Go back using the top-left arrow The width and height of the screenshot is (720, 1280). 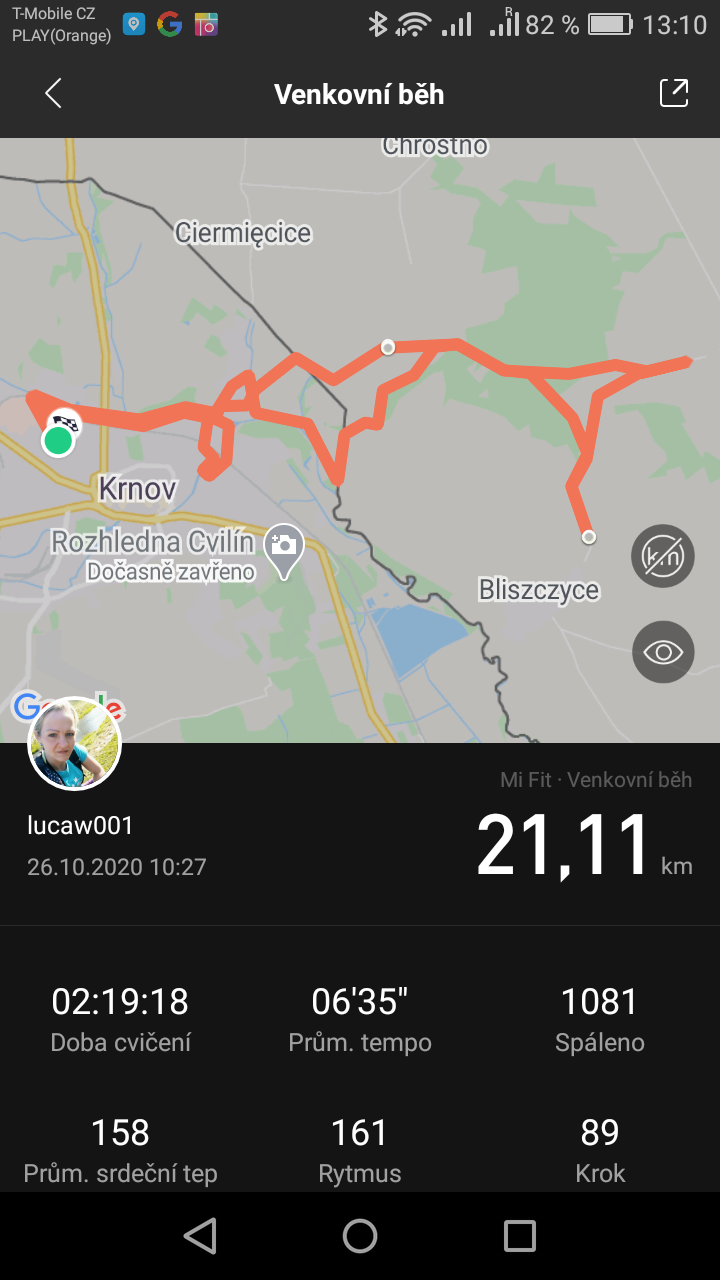tap(53, 94)
